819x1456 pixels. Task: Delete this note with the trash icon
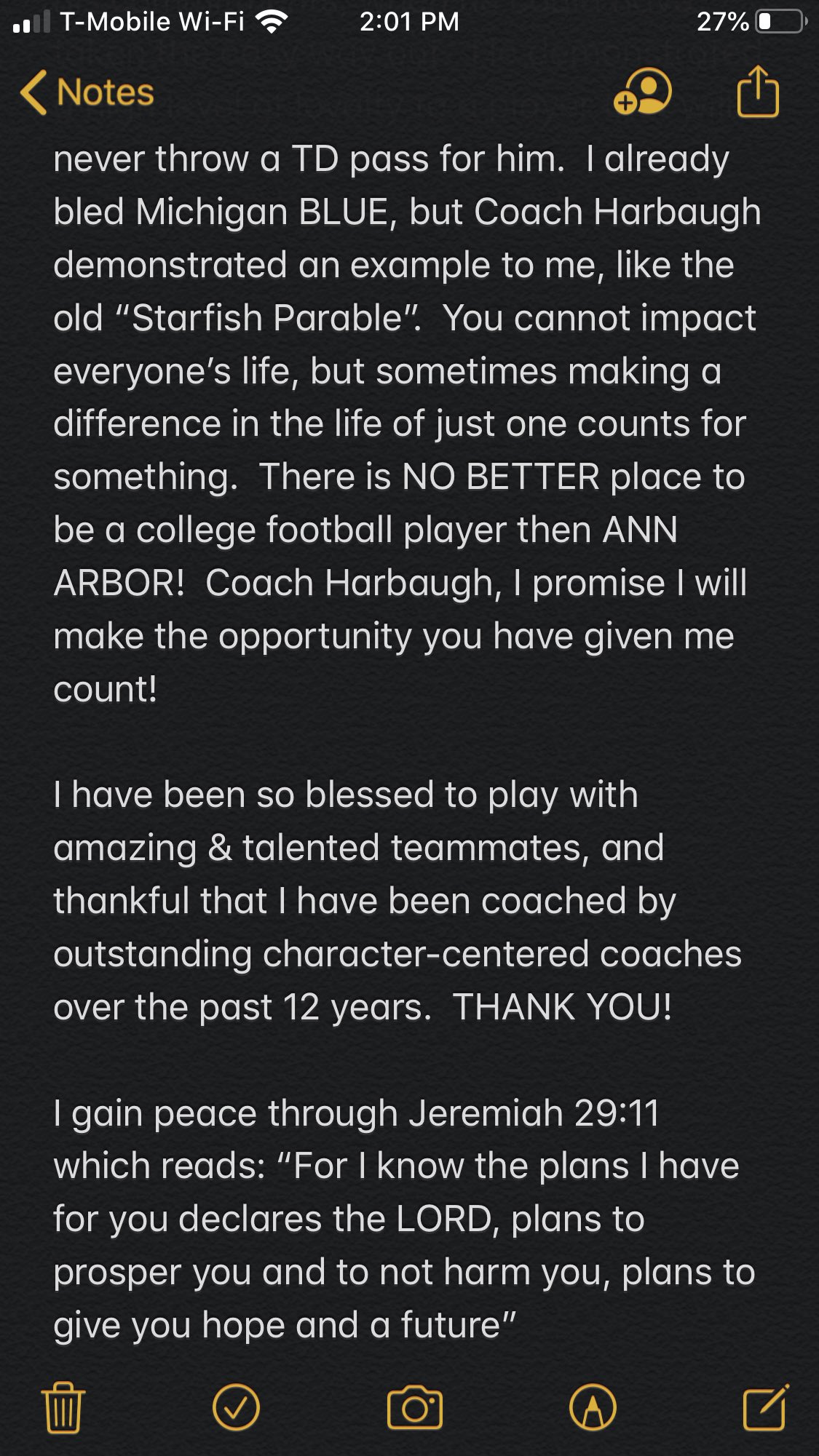(x=63, y=1407)
